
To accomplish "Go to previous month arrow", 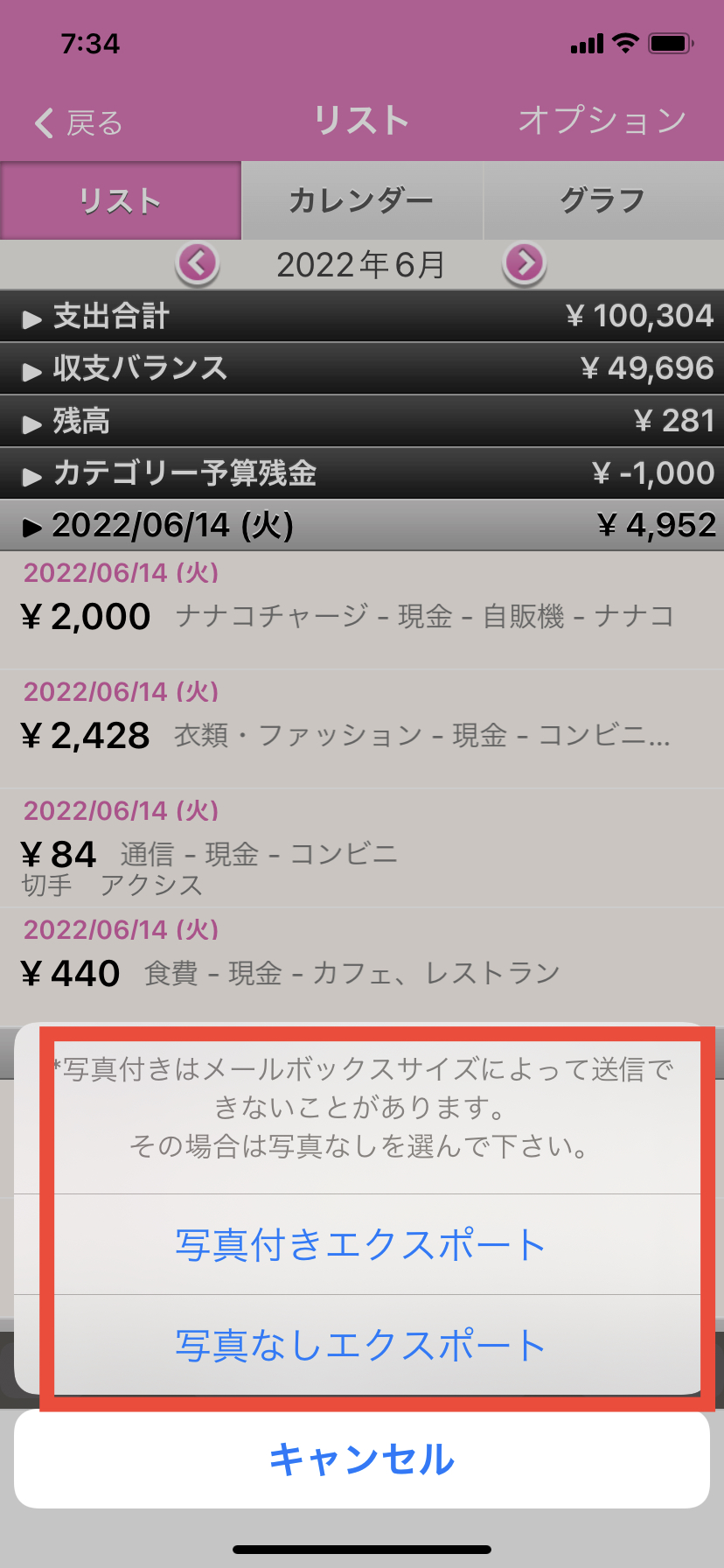I will click(x=198, y=262).
